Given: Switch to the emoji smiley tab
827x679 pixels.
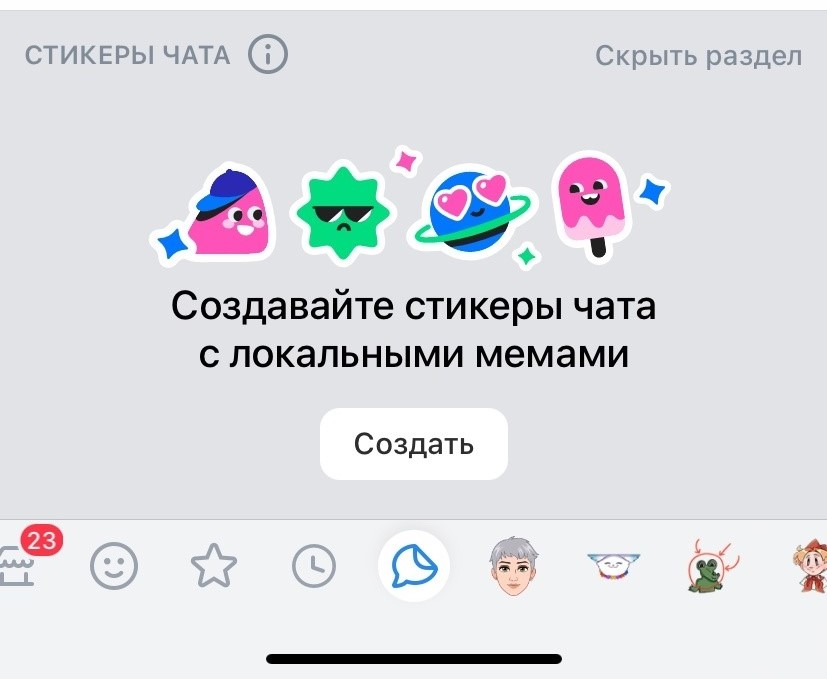Looking at the screenshot, I should [114, 568].
